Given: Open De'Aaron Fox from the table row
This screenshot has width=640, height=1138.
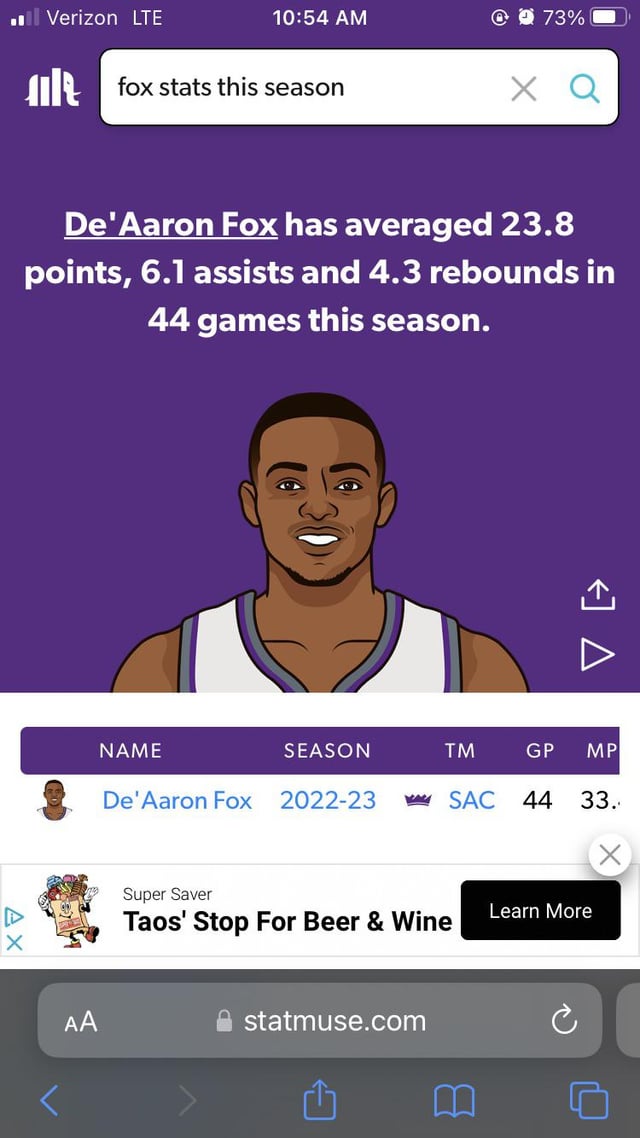Looking at the screenshot, I should coord(177,800).
